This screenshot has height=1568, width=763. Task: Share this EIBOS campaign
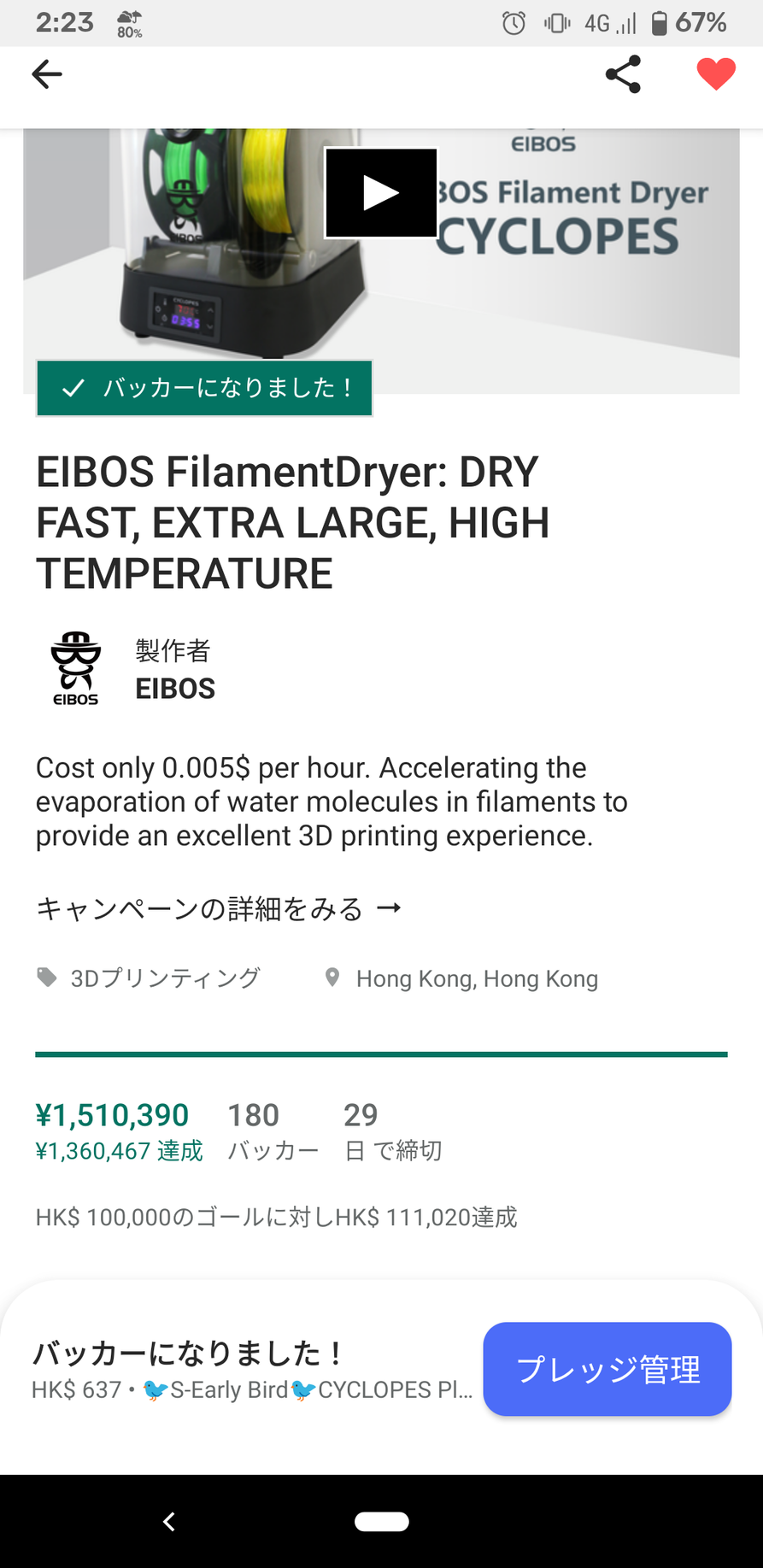[623, 75]
